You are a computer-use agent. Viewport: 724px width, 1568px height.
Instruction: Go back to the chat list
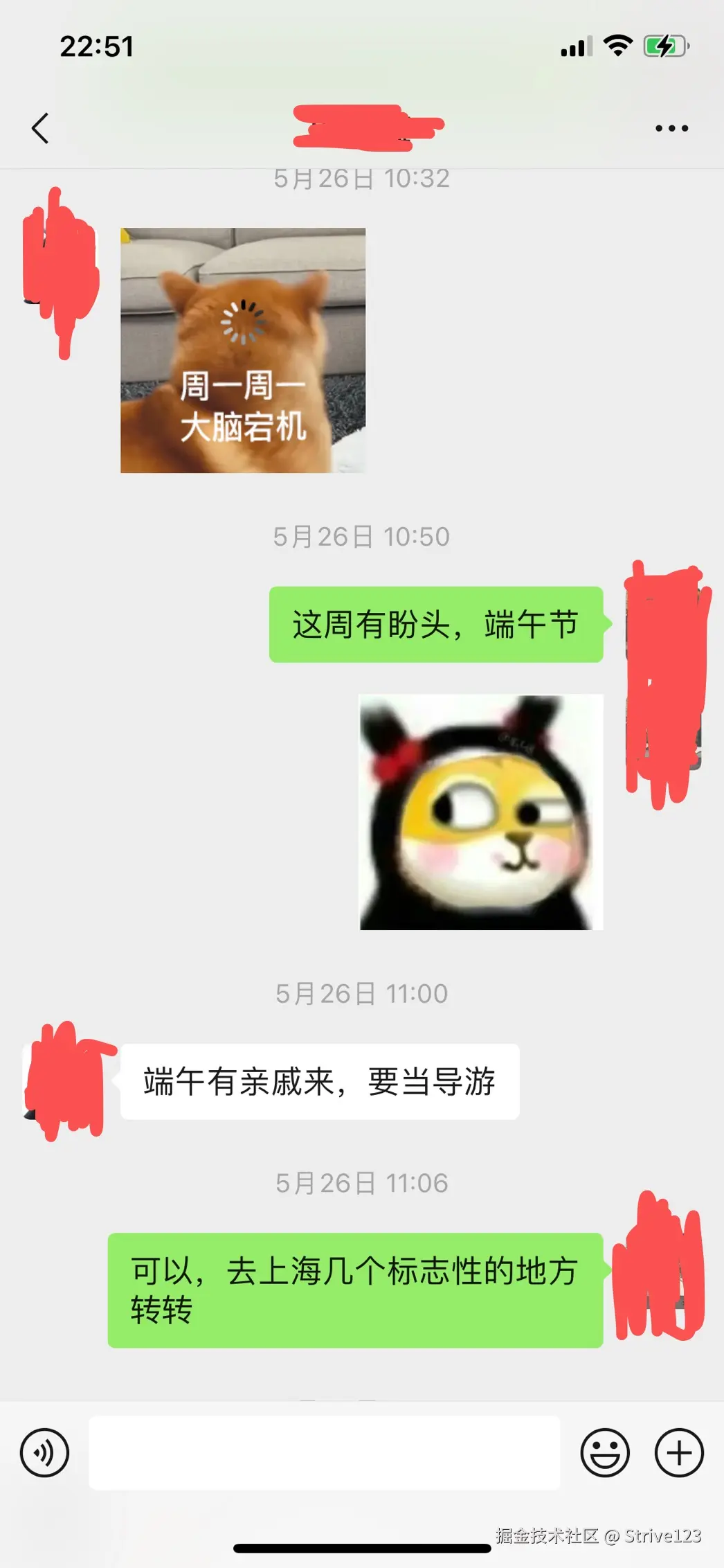pyautogui.click(x=40, y=128)
